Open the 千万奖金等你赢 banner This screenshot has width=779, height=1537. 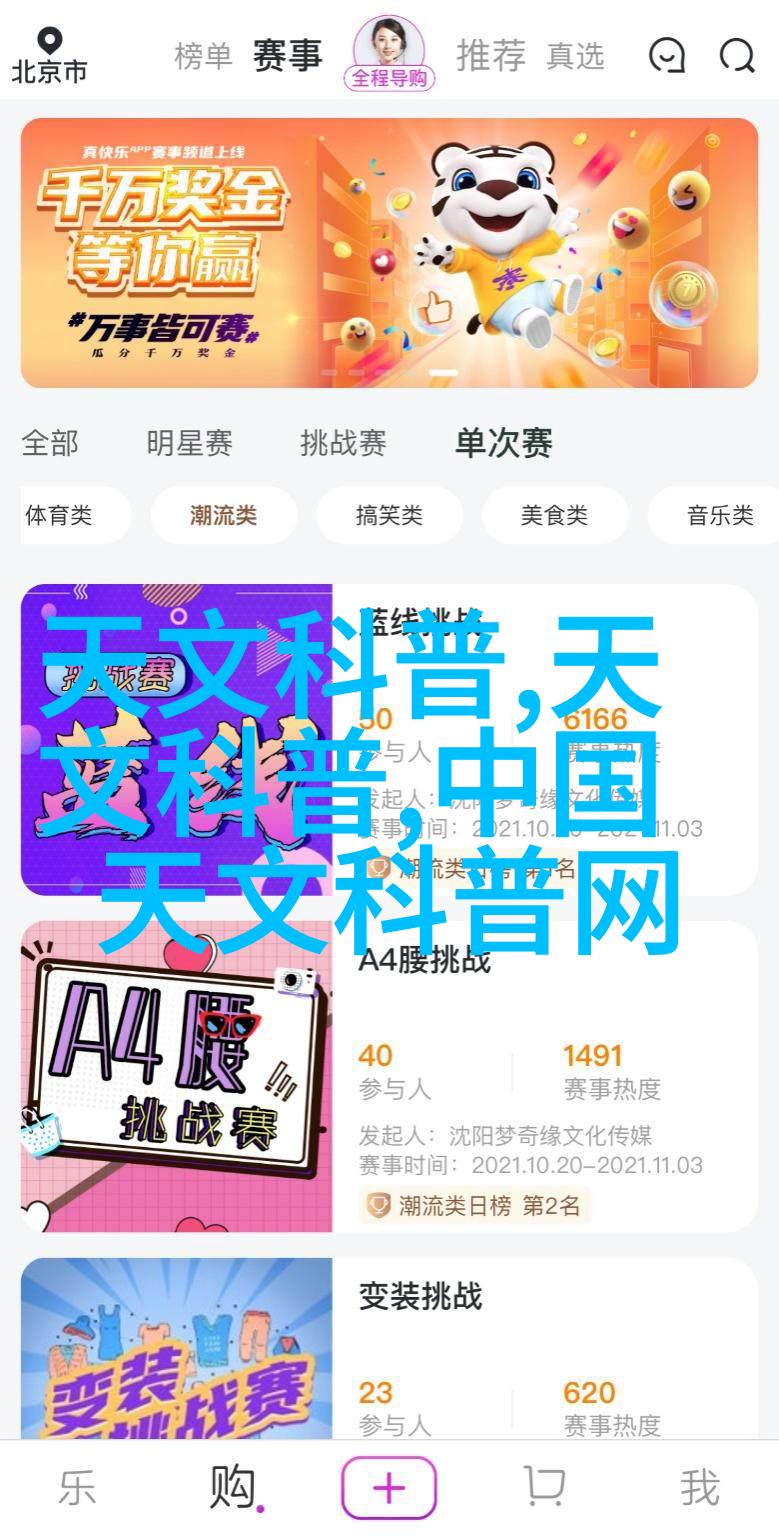coord(389,252)
